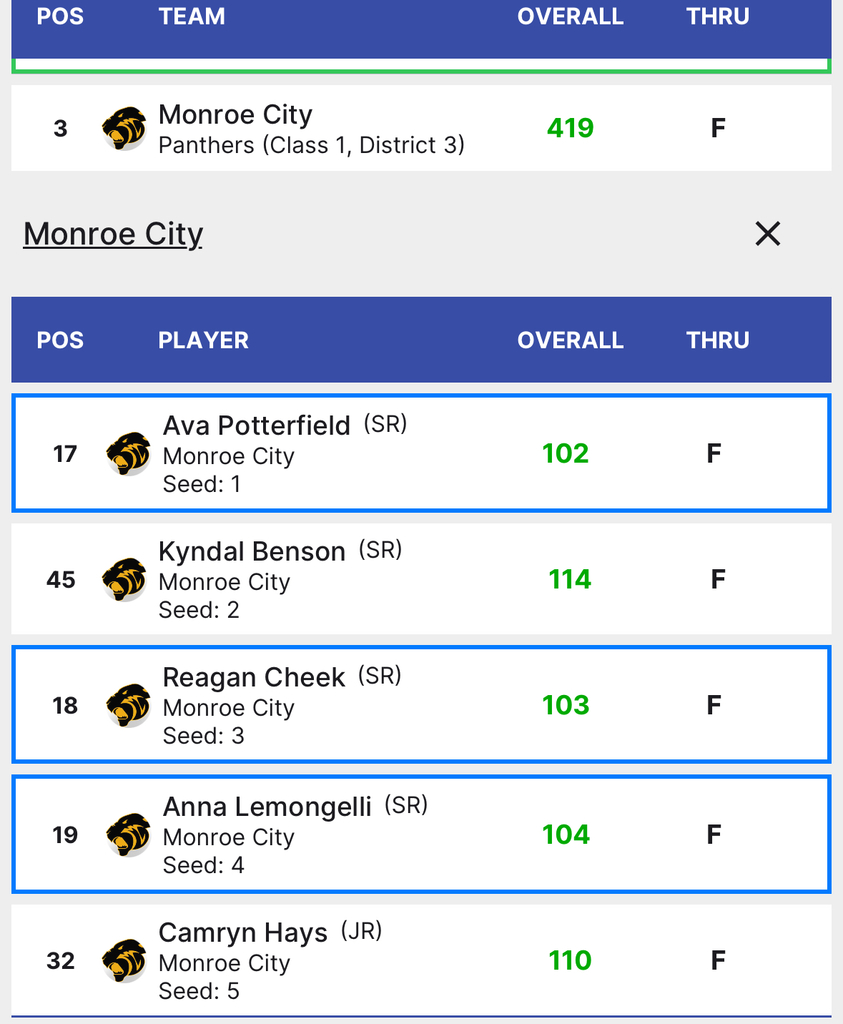Select Kyndal Benson's scorecard row

(421, 579)
